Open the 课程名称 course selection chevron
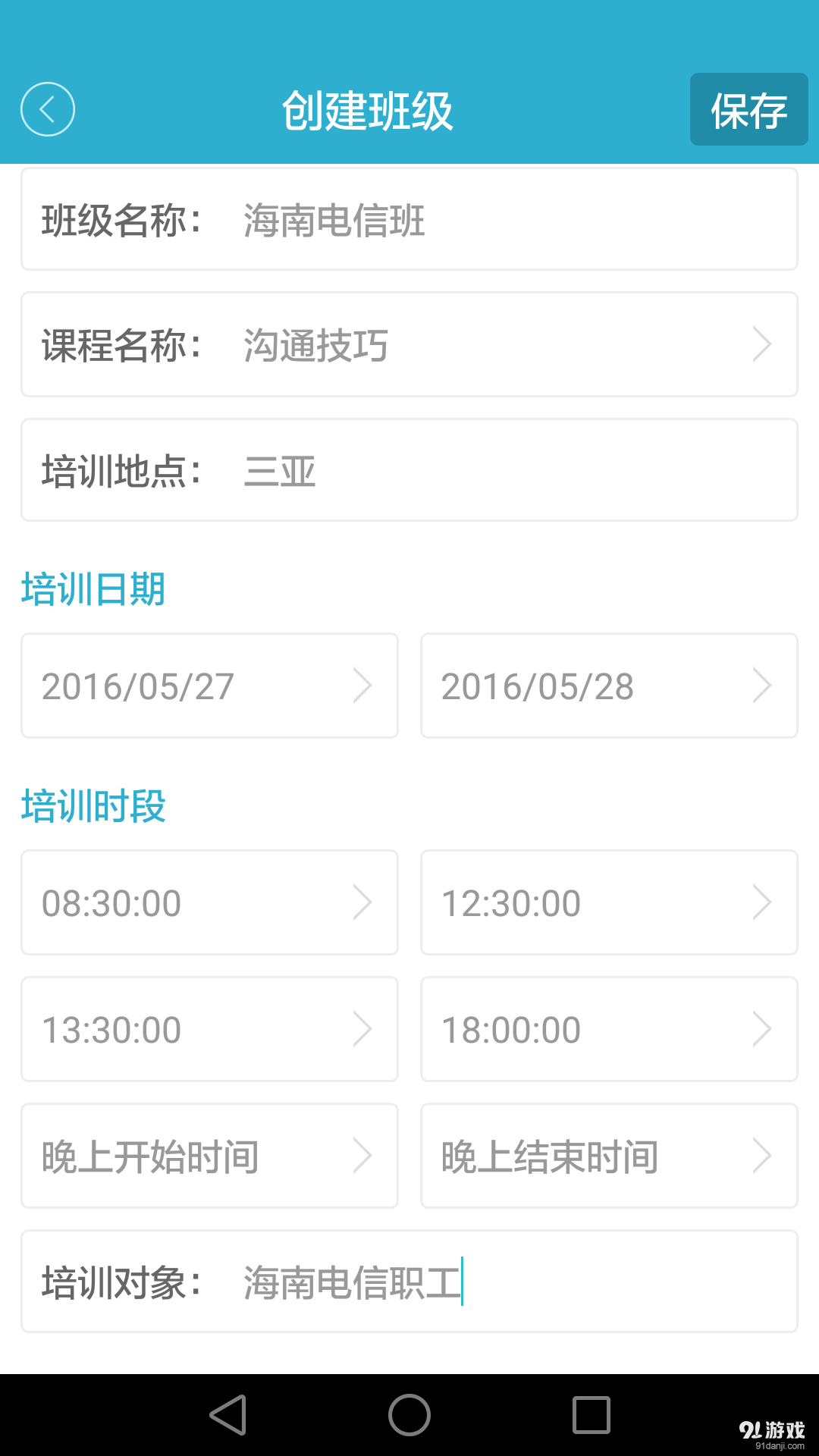Screen dimensions: 819x1456 (x=761, y=344)
